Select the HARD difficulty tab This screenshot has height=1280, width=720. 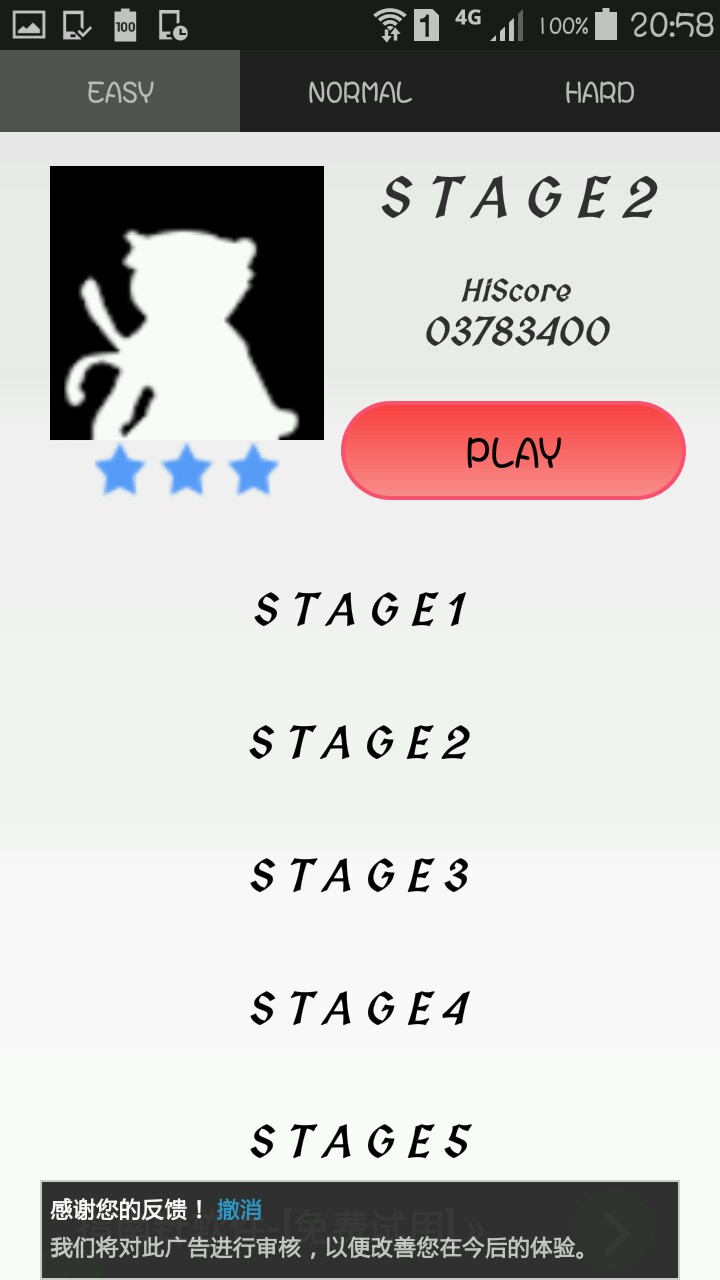[599, 92]
